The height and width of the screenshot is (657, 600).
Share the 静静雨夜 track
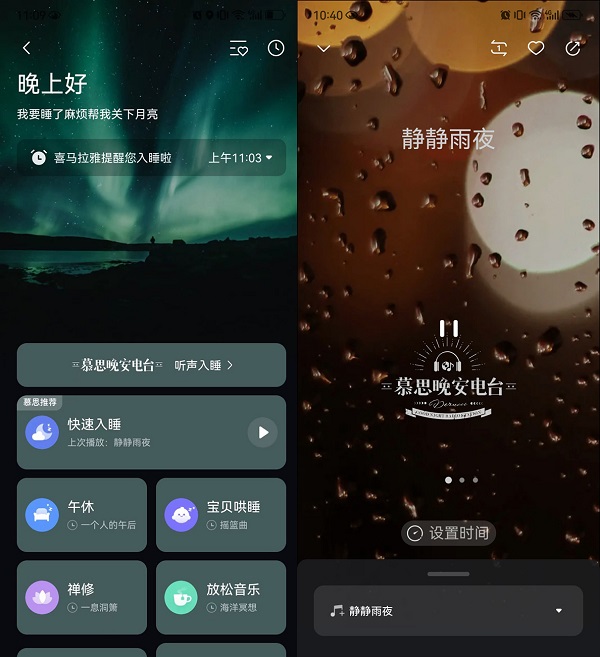tap(573, 48)
